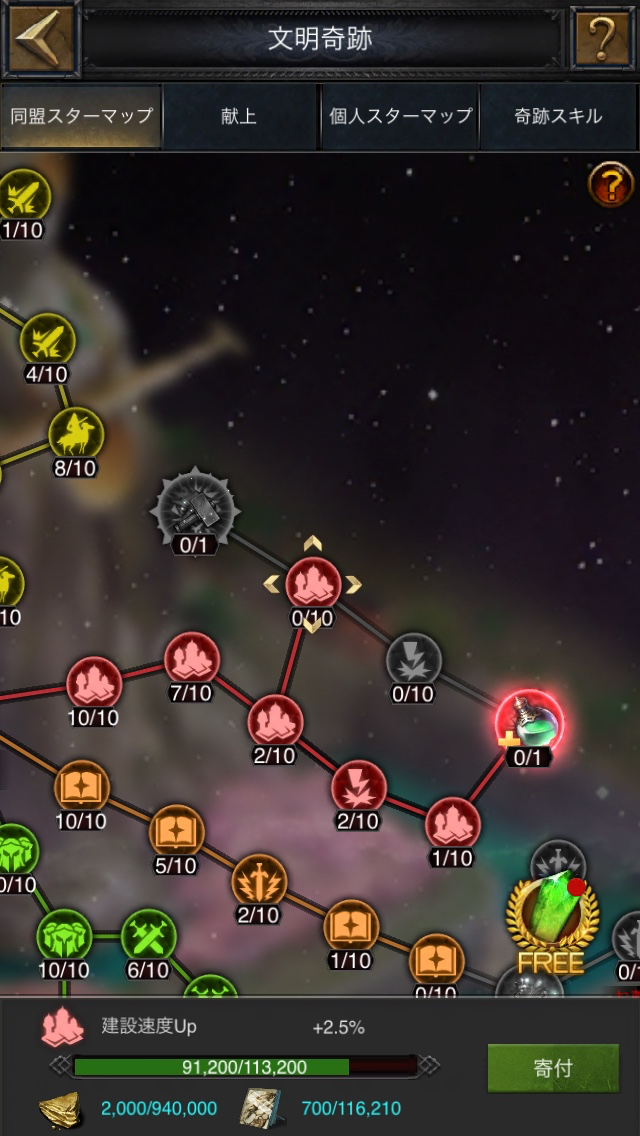
Task: Open the star map help question icon
Action: [610, 184]
